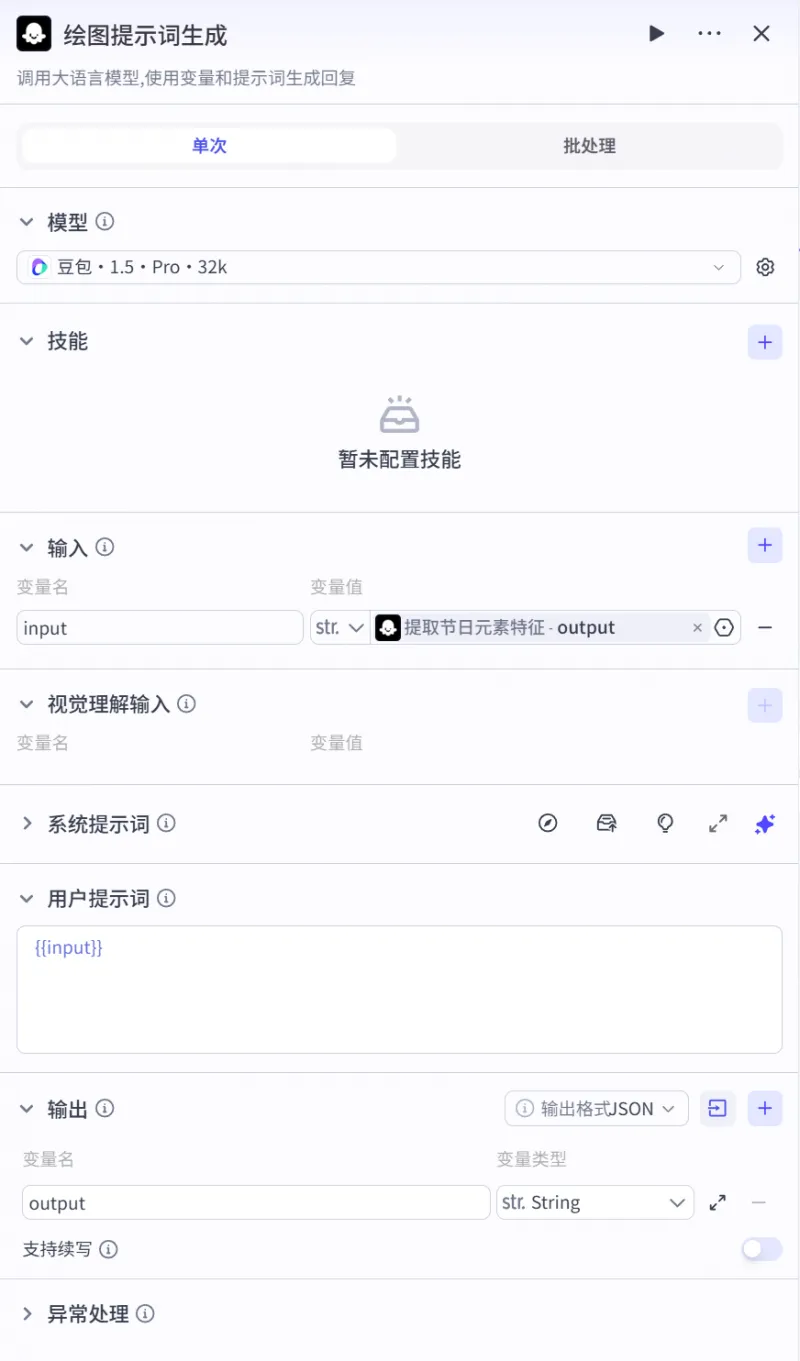This screenshot has width=800, height=1361.
Task: Add a skill with the 技能 plus button
Action: point(765,342)
